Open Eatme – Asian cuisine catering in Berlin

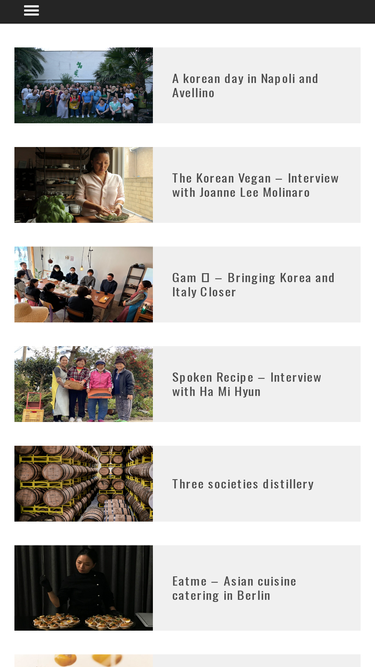point(234,588)
